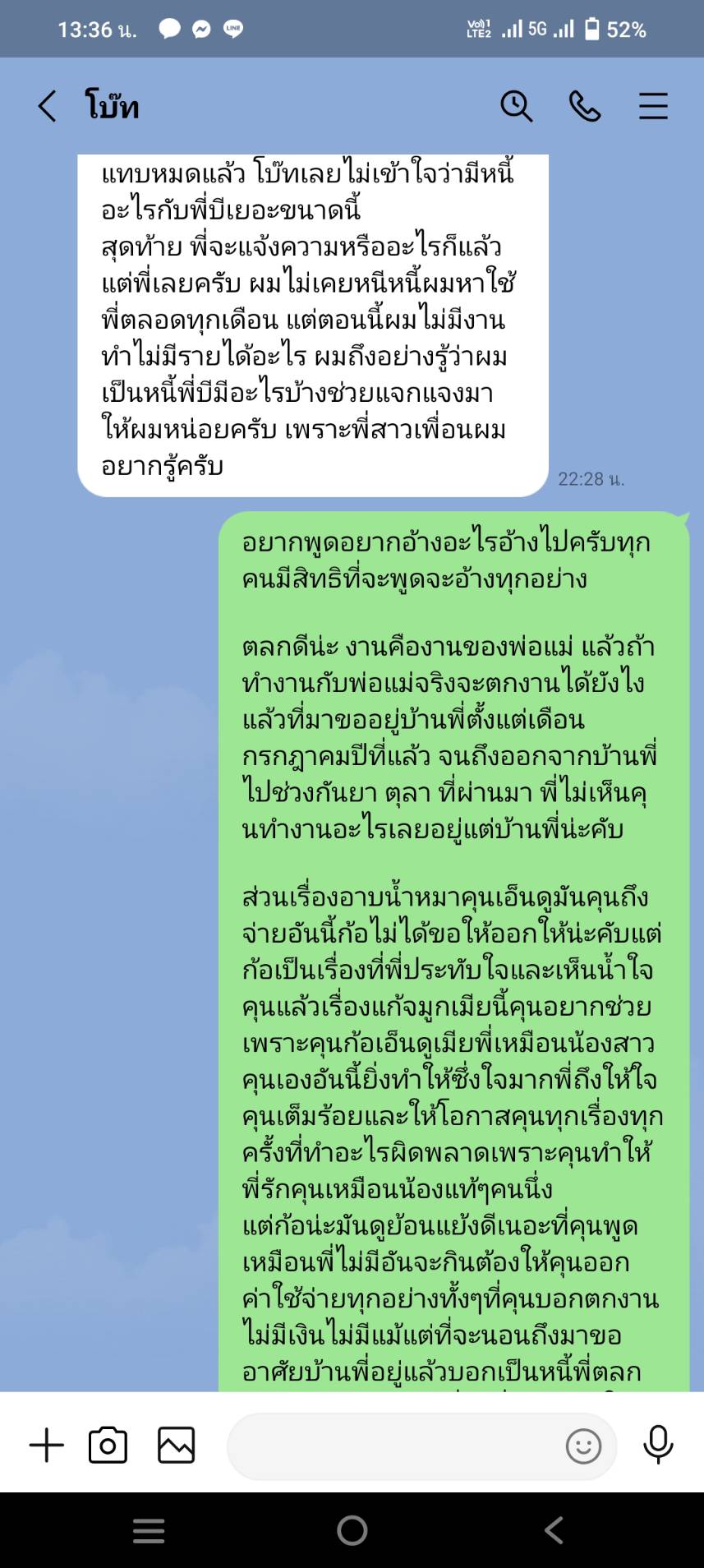Select the white message bubble from โบ๊ท
This screenshot has width=704, height=1568.
coord(312,321)
